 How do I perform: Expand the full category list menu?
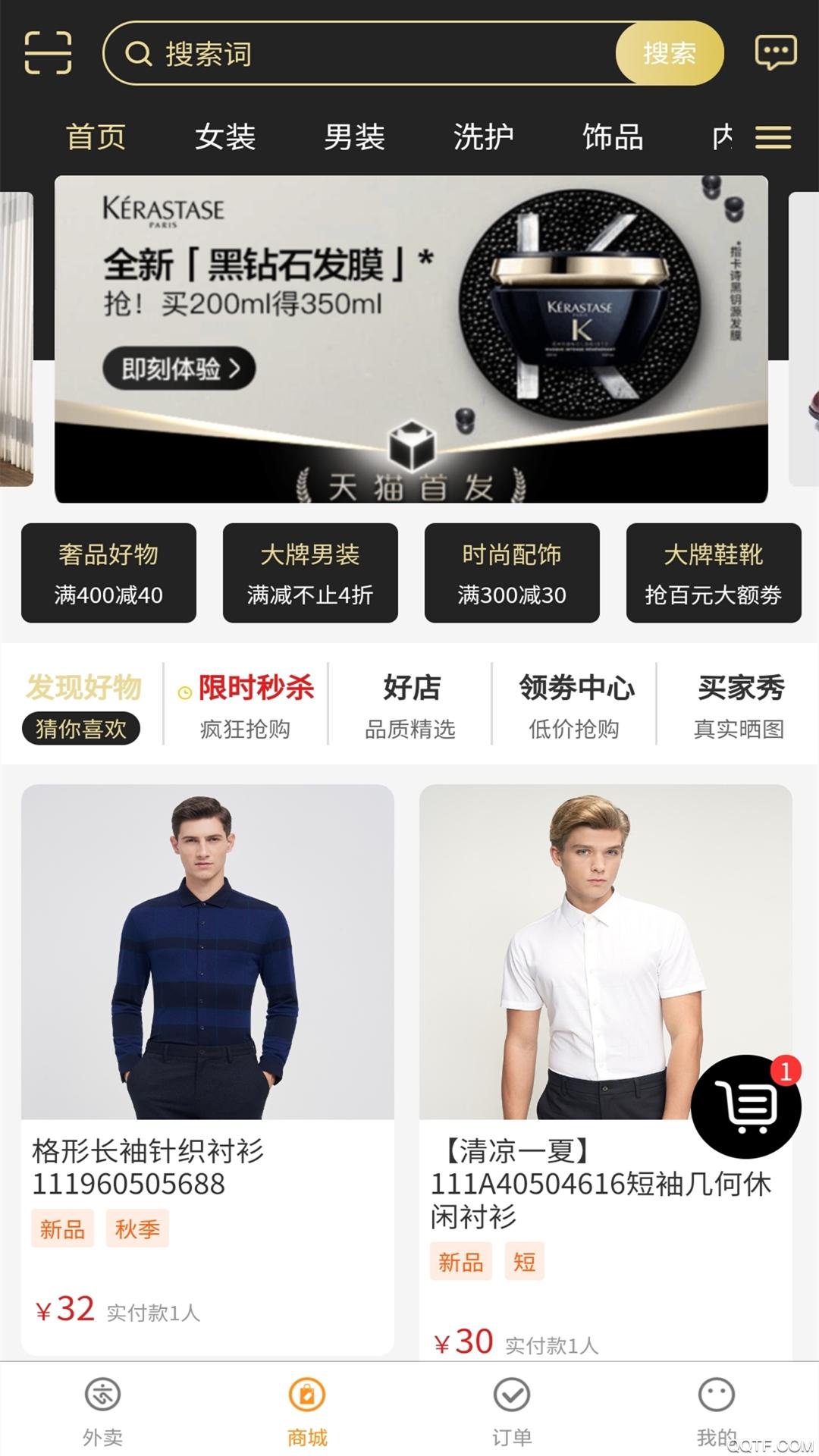coord(773,137)
